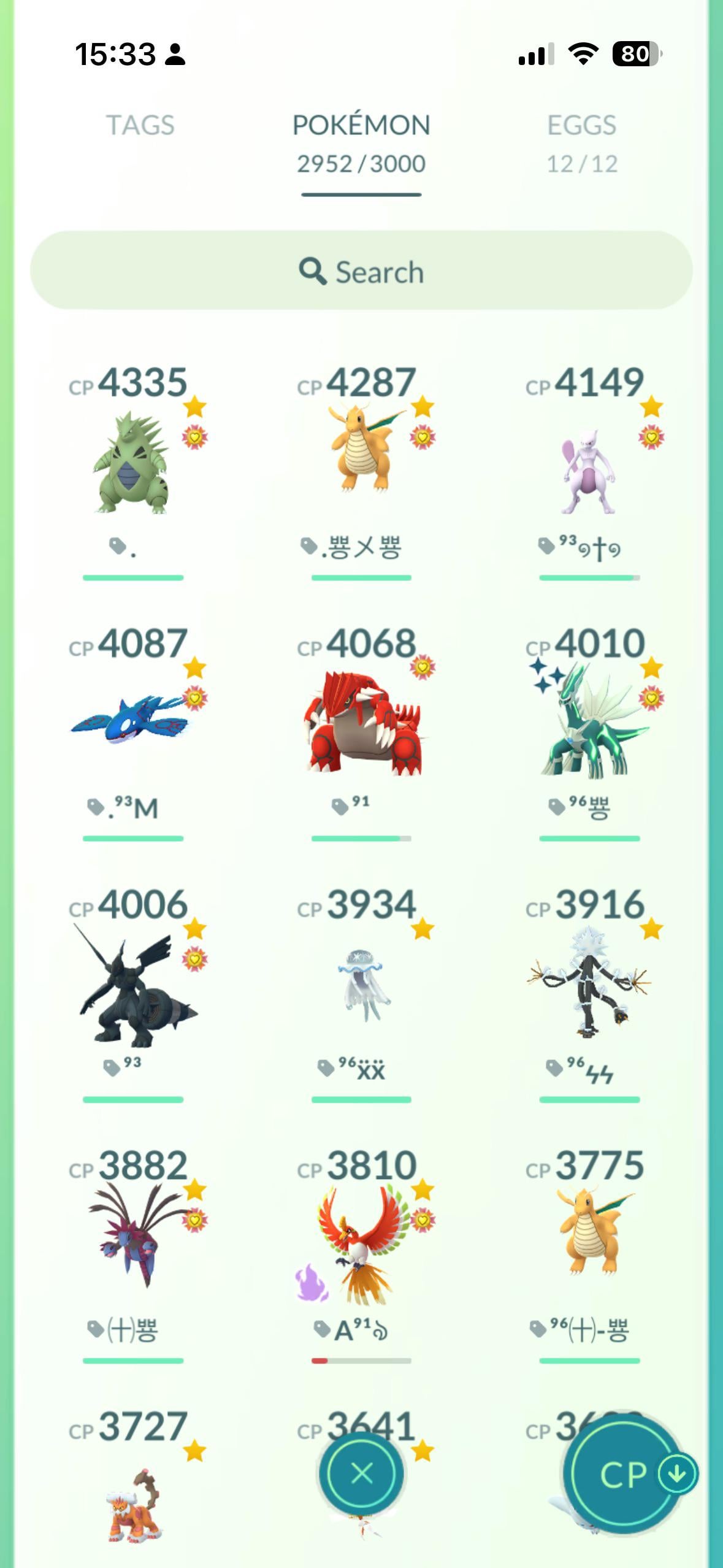Viewport: 723px width, 1568px height.
Task: Close the Pokémon storage screen
Action: pyautogui.click(x=361, y=1473)
